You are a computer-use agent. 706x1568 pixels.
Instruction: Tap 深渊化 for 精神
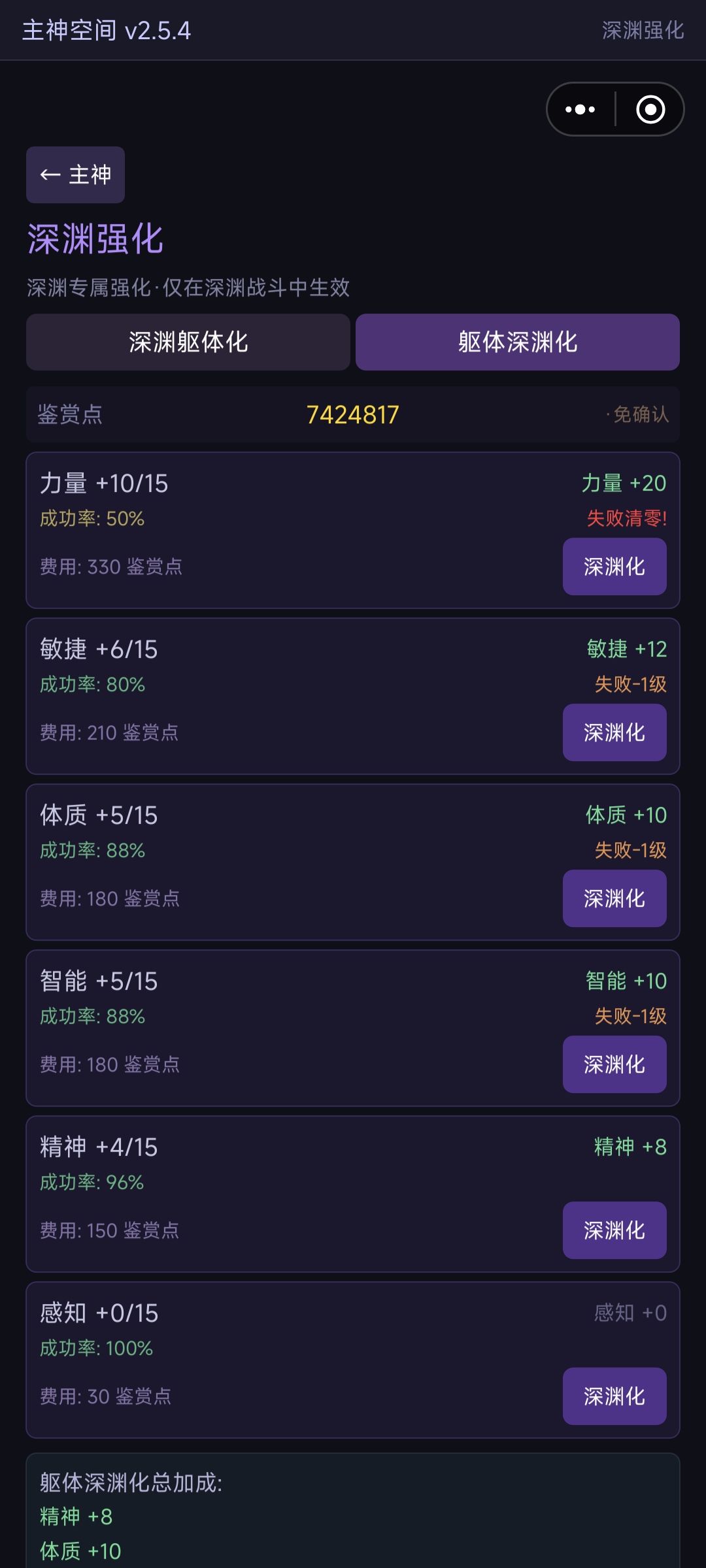tap(614, 1230)
